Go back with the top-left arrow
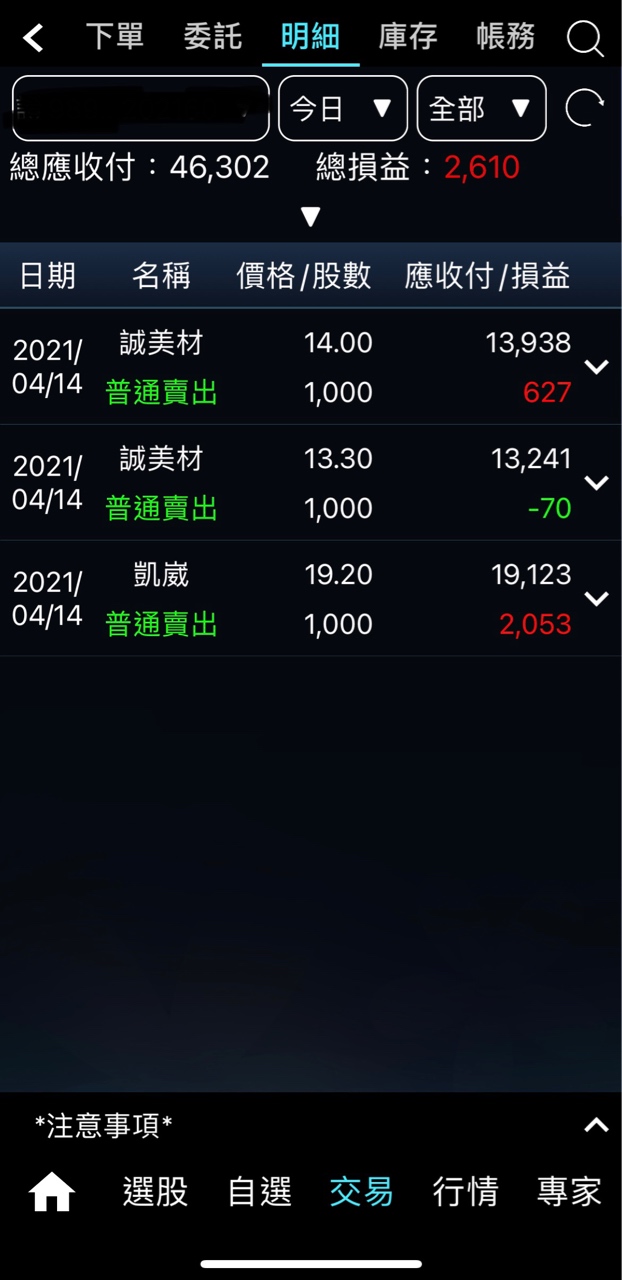Screen dimensions: 622x1280 click(34, 38)
